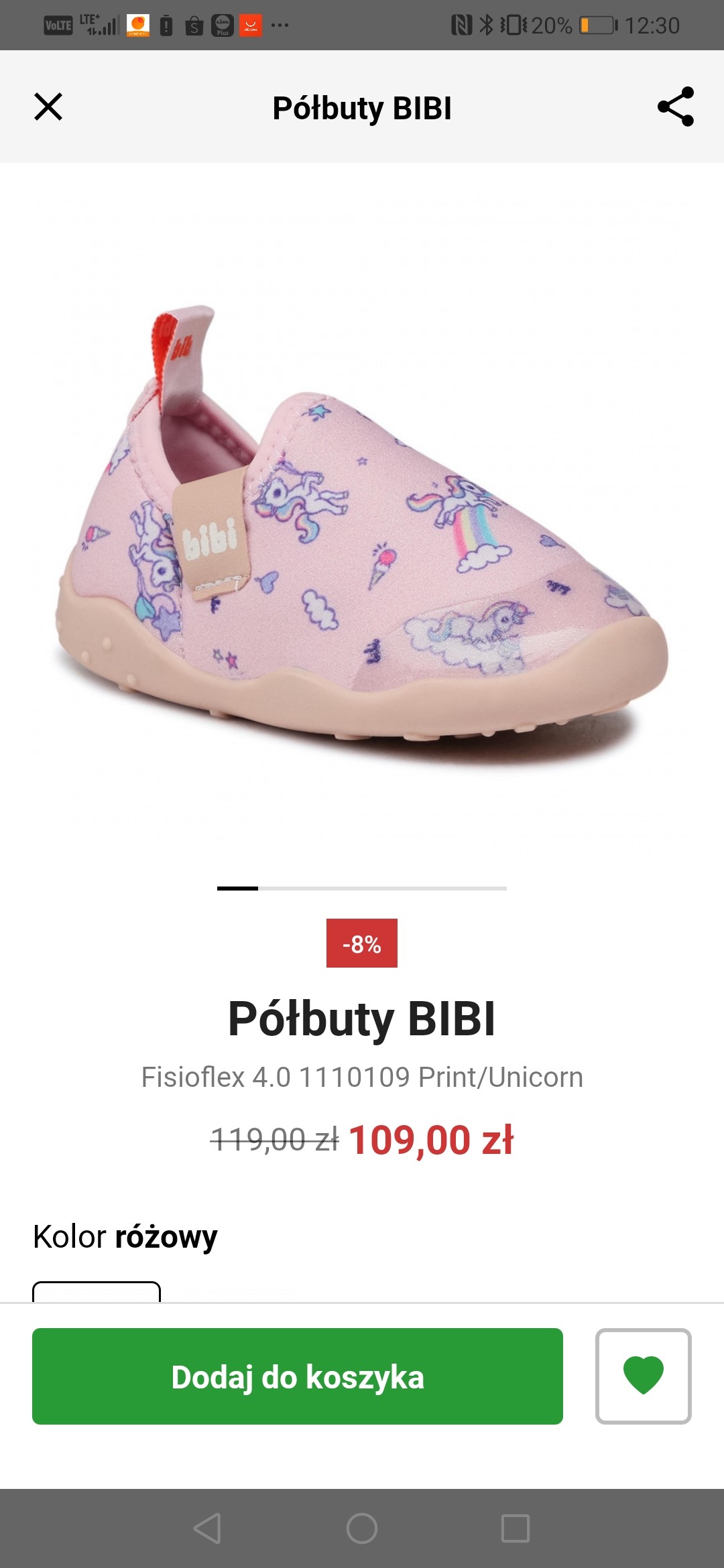Share this product
The width and height of the screenshot is (724, 1568).
(x=675, y=107)
